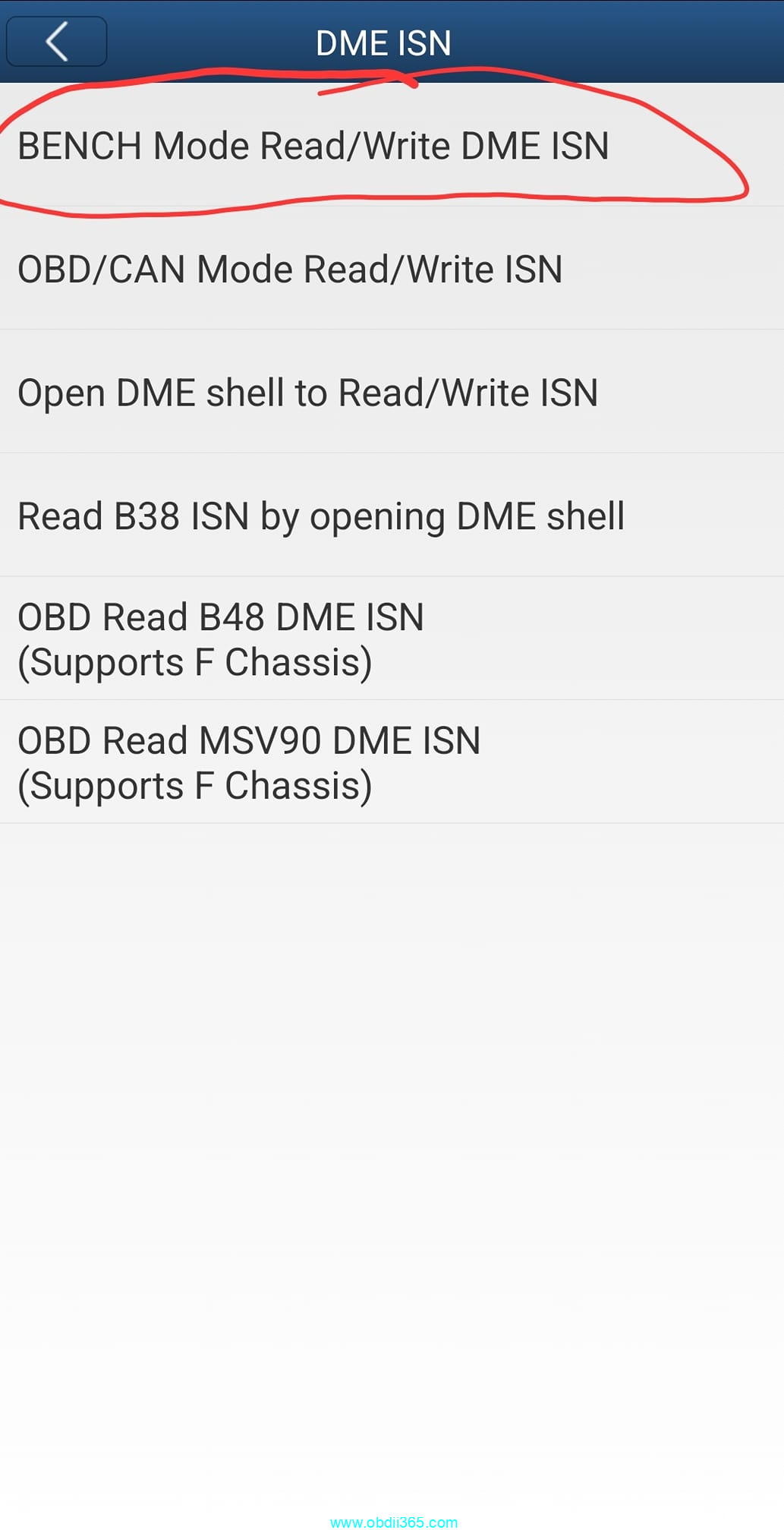Open BENCH Mode Read/Write DME ISN
784x1530 pixels.
pos(313,146)
